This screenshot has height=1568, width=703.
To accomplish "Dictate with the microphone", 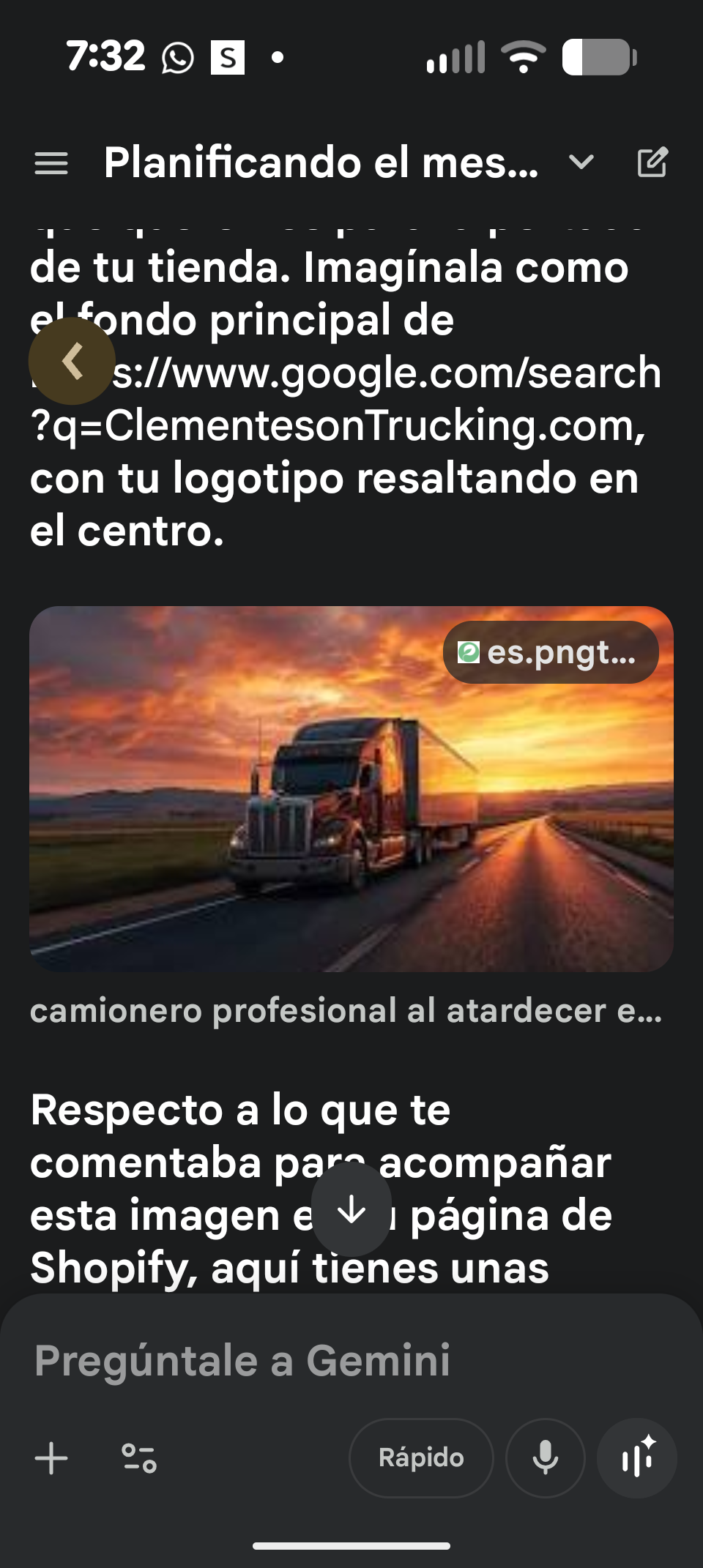I will tap(545, 1457).
